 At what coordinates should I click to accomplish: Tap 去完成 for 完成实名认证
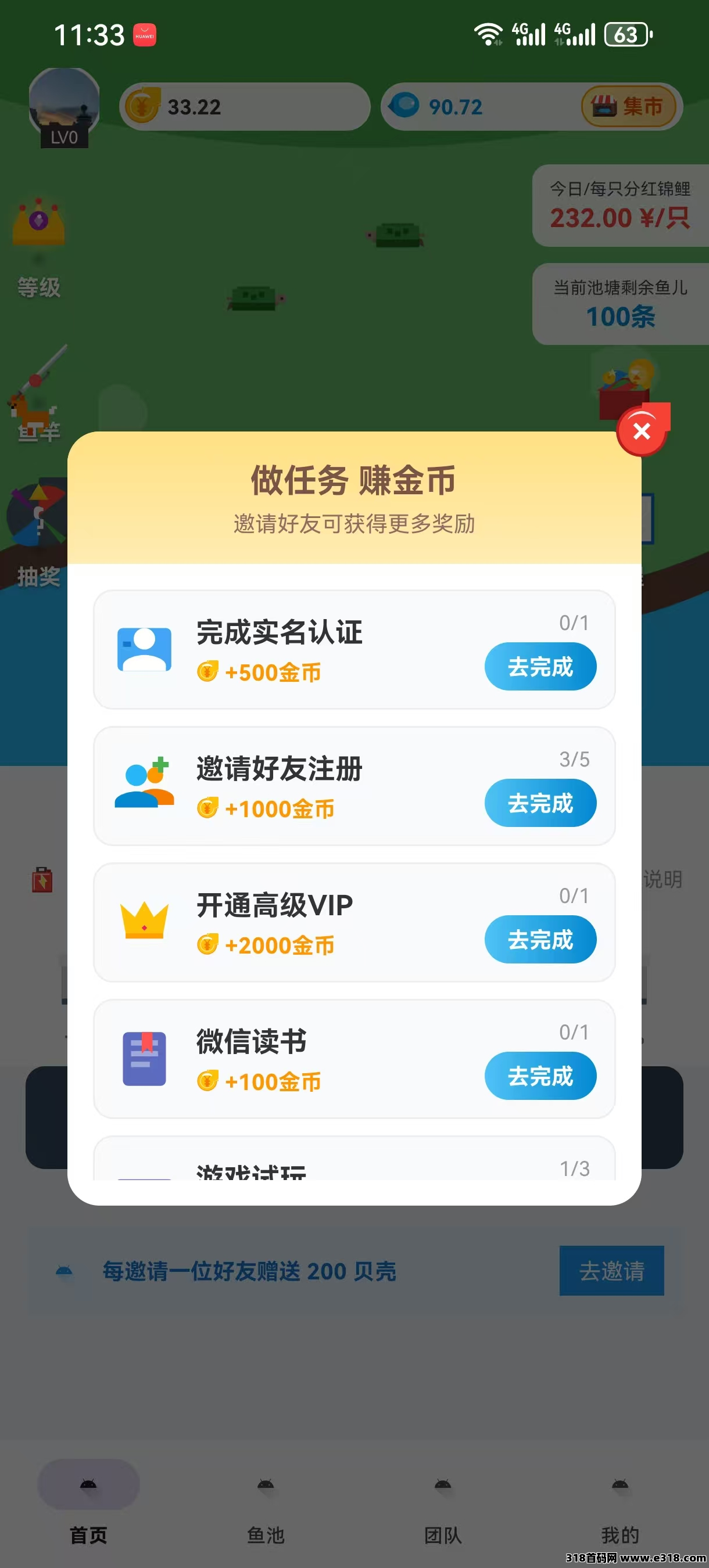tap(540, 667)
